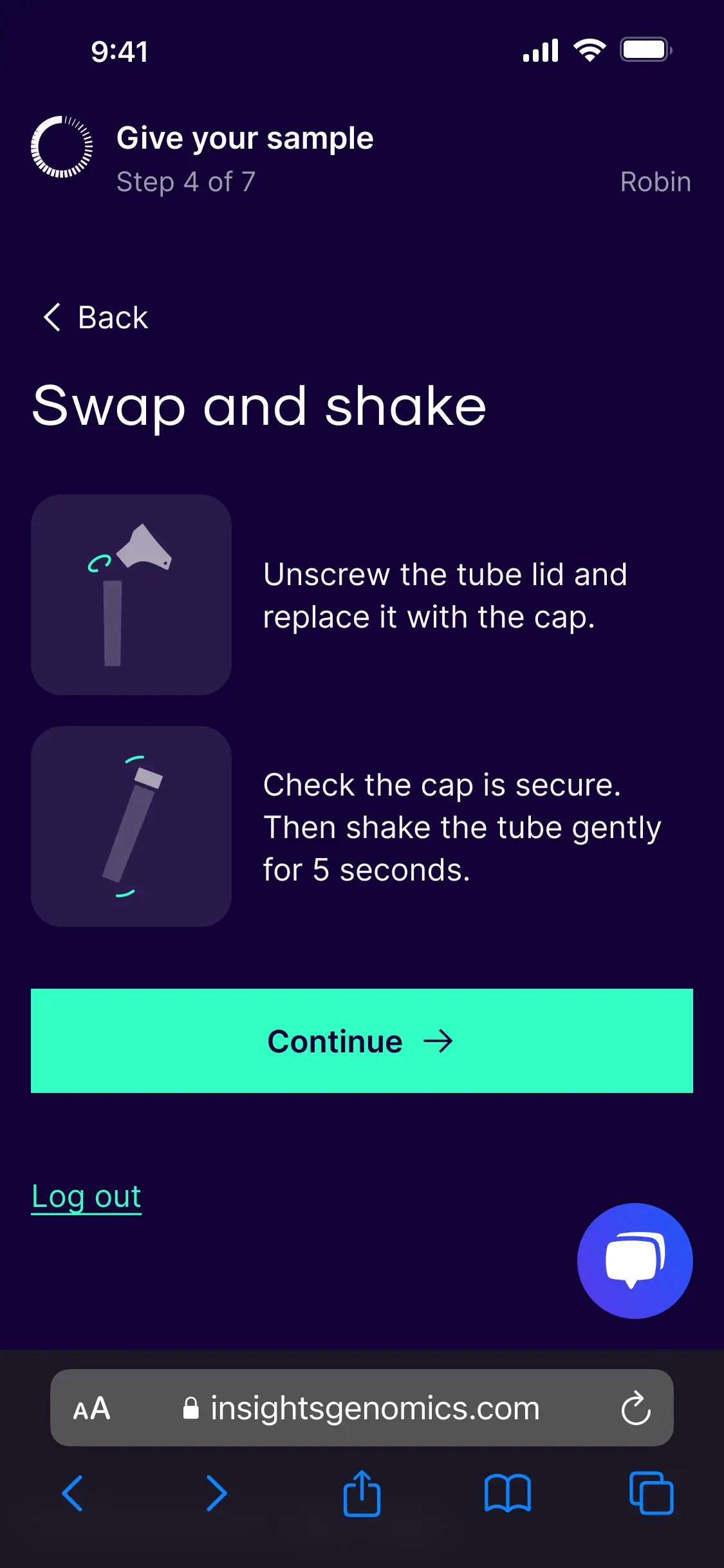Open Safari bookmarks
Screen dimensions: 724x1568
(507, 1493)
